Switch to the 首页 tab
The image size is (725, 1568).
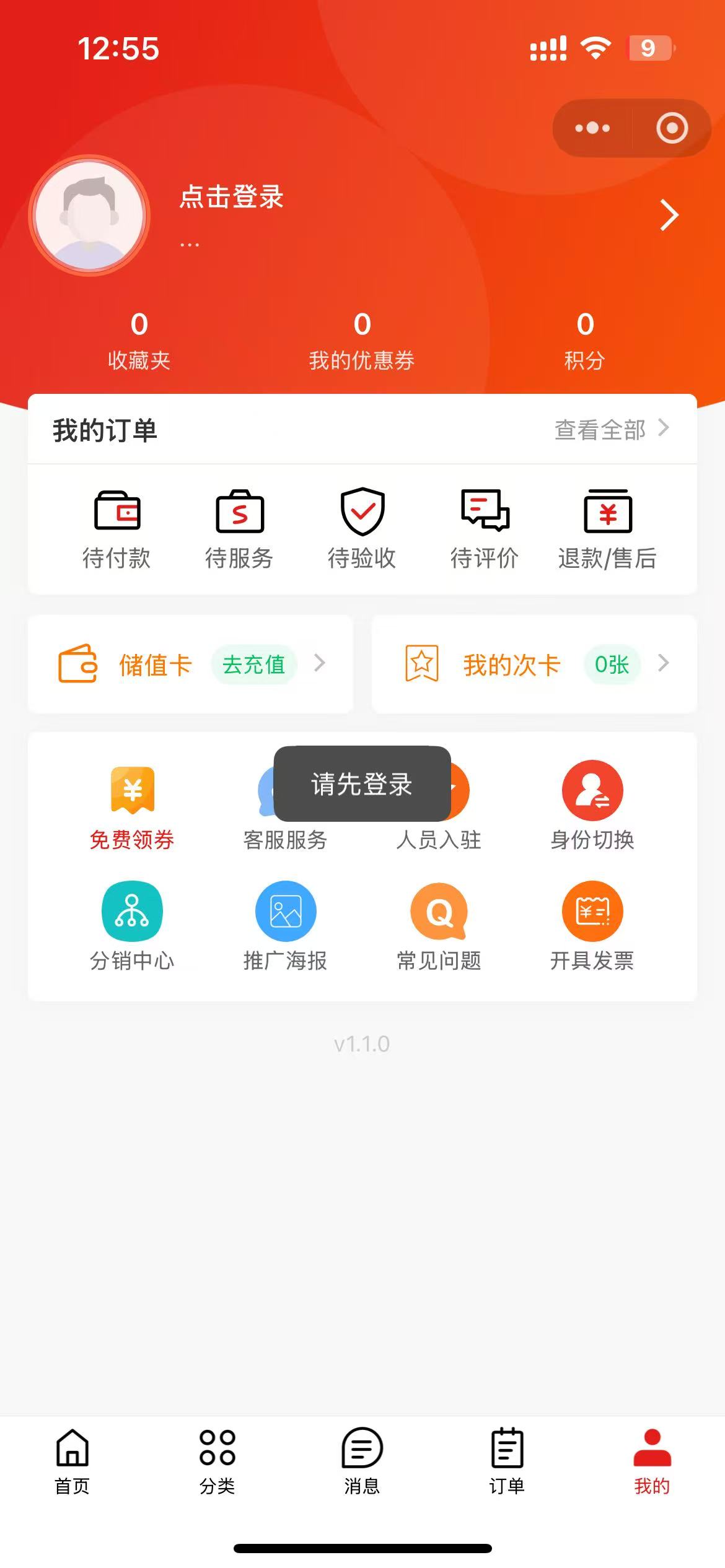tap(72, 1460)
